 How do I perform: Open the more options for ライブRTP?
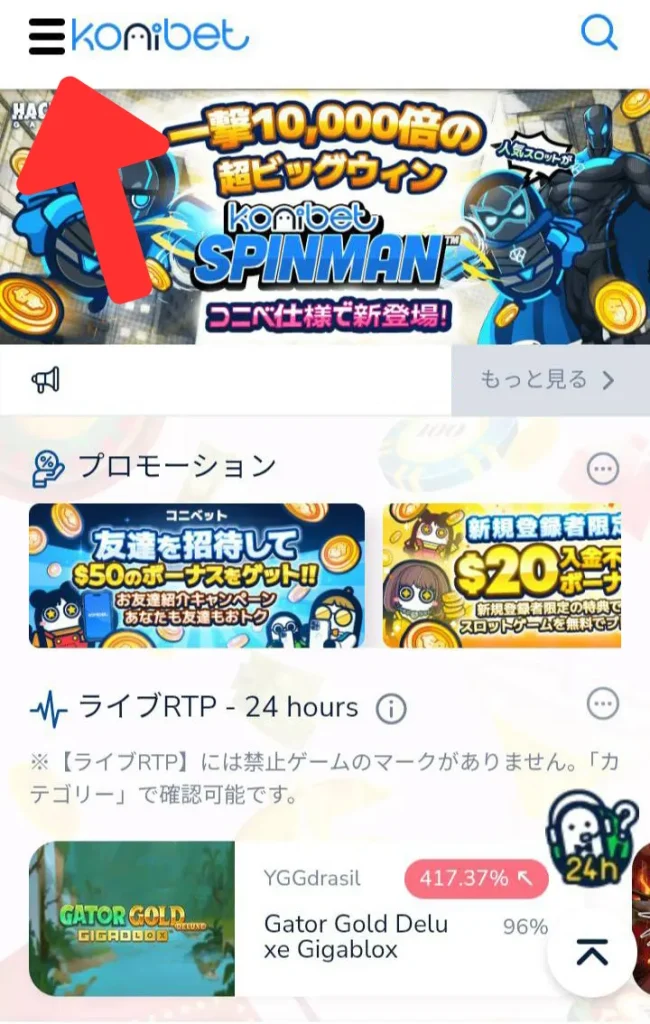602,704
